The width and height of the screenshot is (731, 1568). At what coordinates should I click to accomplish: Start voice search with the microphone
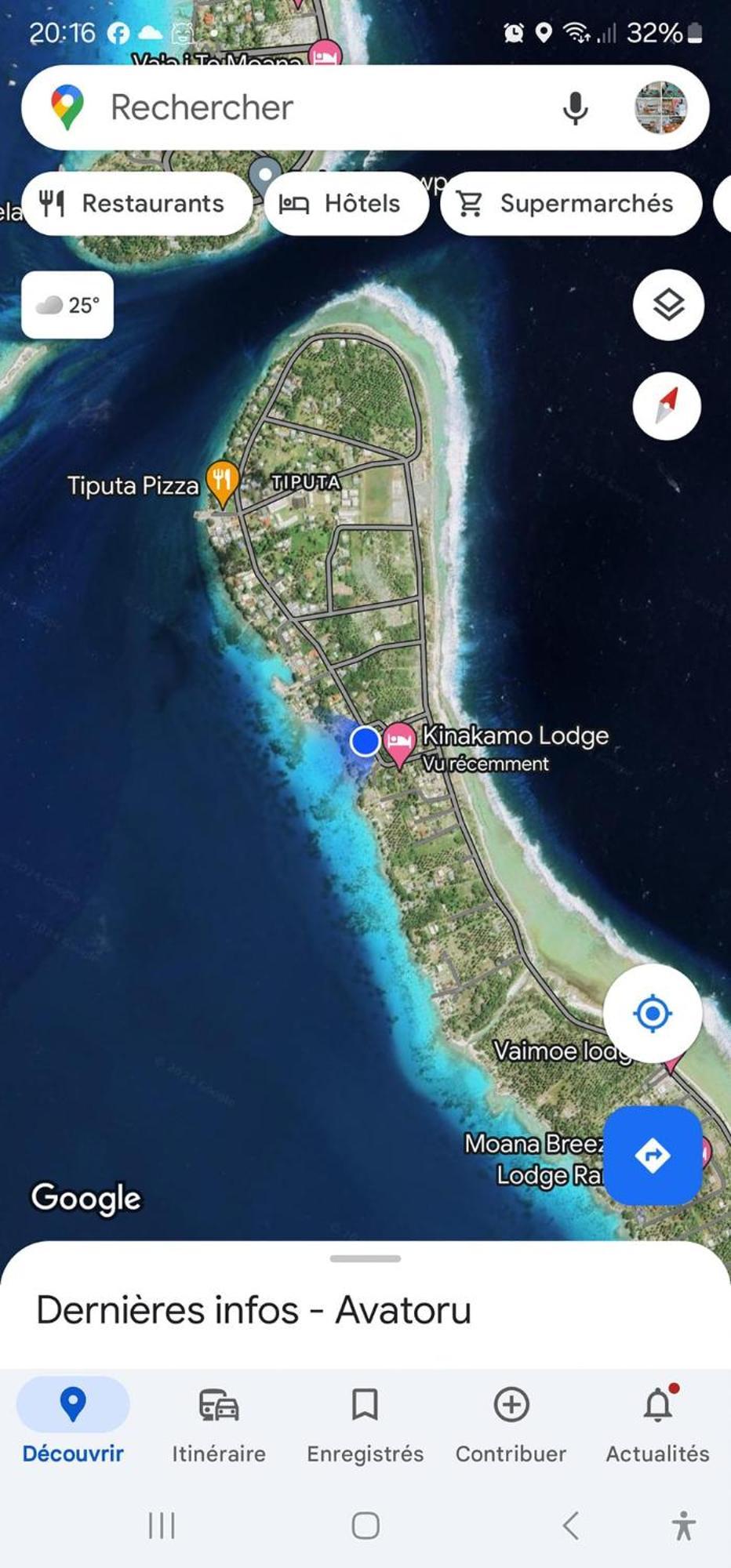click(575, 107)
